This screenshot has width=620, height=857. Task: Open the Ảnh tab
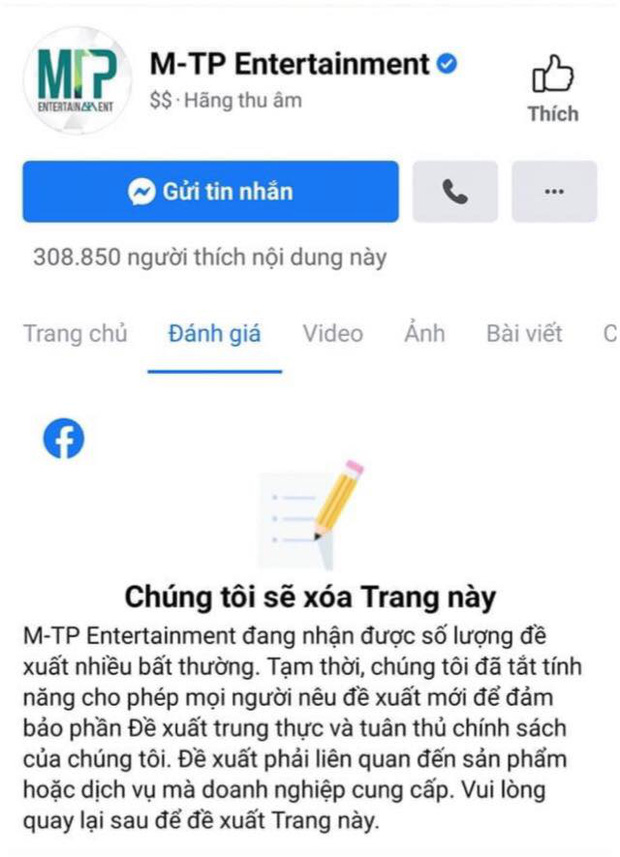pyautogui.click(x=424, y=334)
